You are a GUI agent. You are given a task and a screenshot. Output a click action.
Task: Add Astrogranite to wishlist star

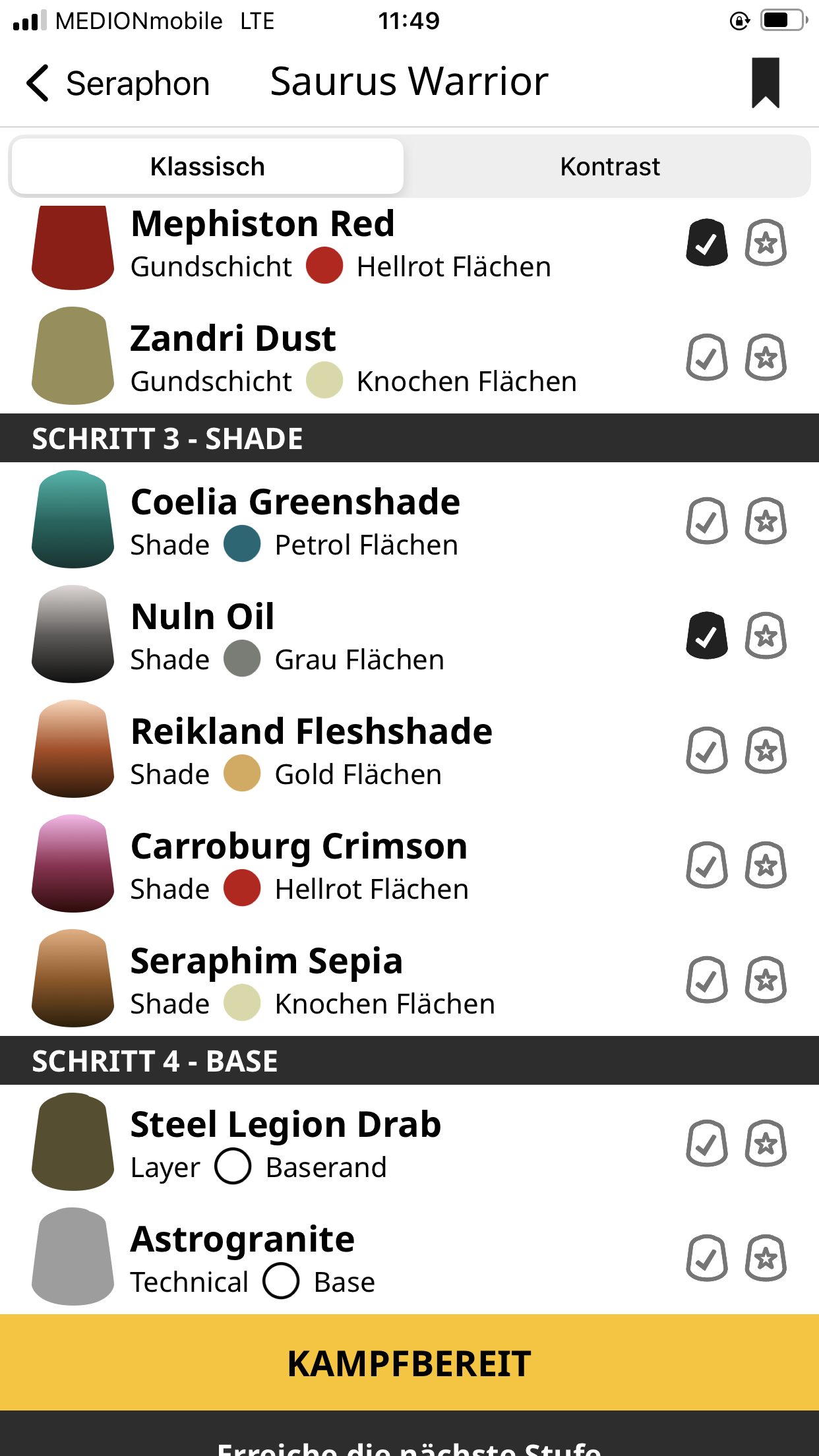[x=766, y=1258]
